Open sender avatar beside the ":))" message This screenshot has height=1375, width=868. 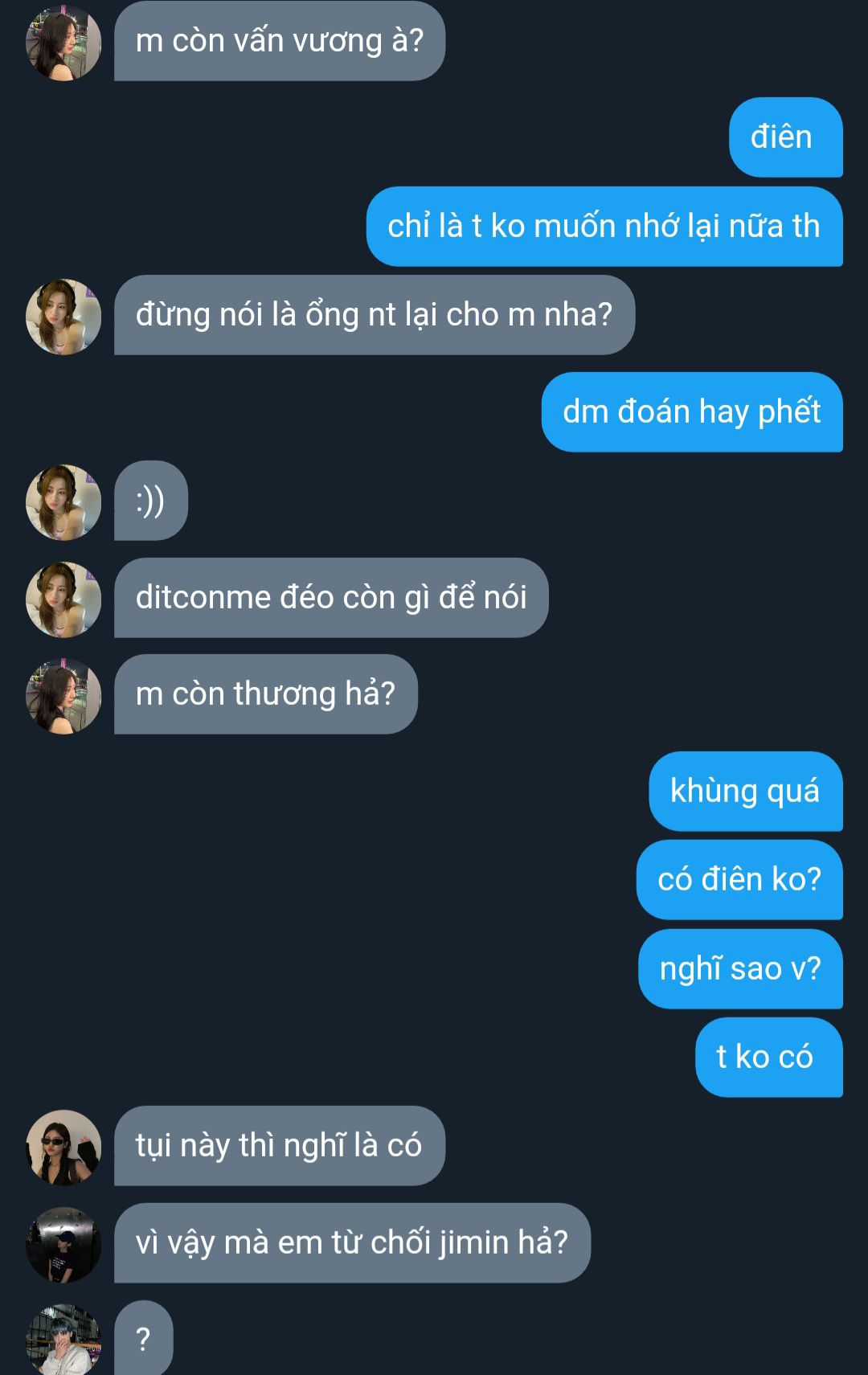click(x=63, y=502)
